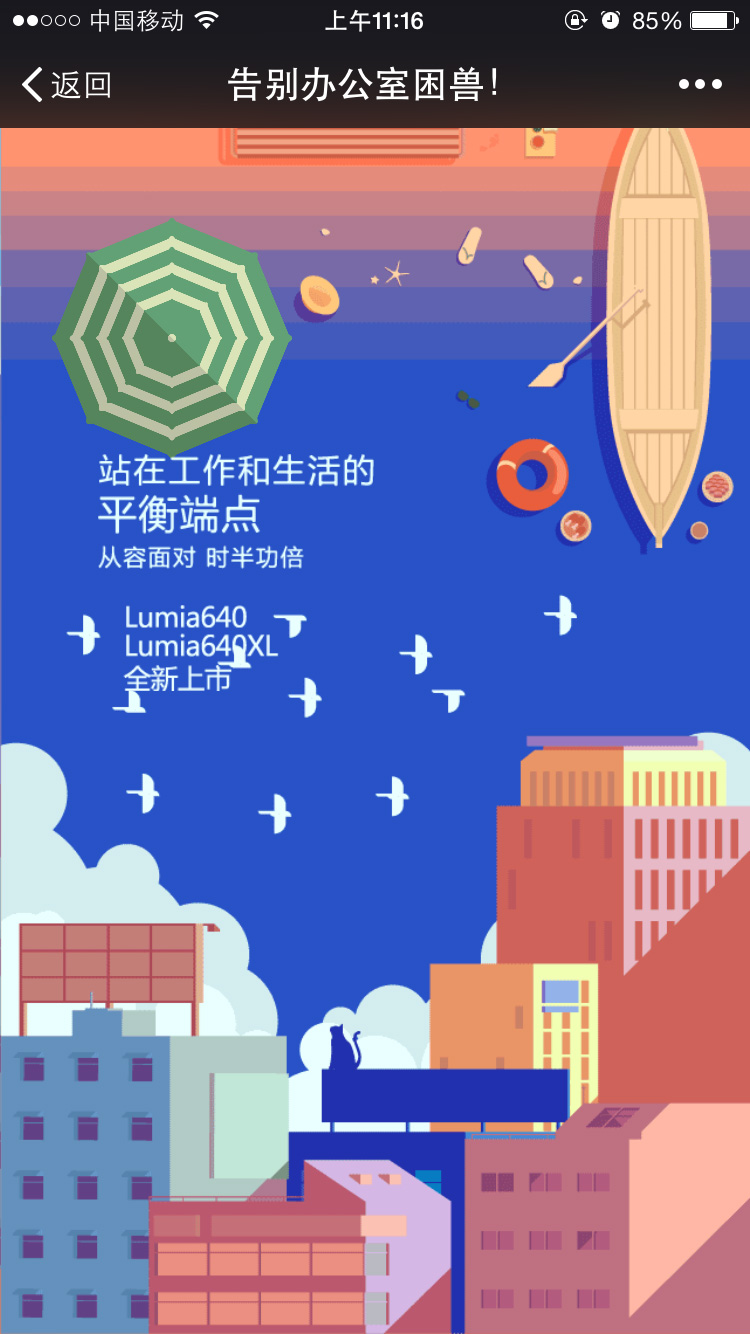
Task: Open the three-dot overflow menu
Action: point(700,85)
